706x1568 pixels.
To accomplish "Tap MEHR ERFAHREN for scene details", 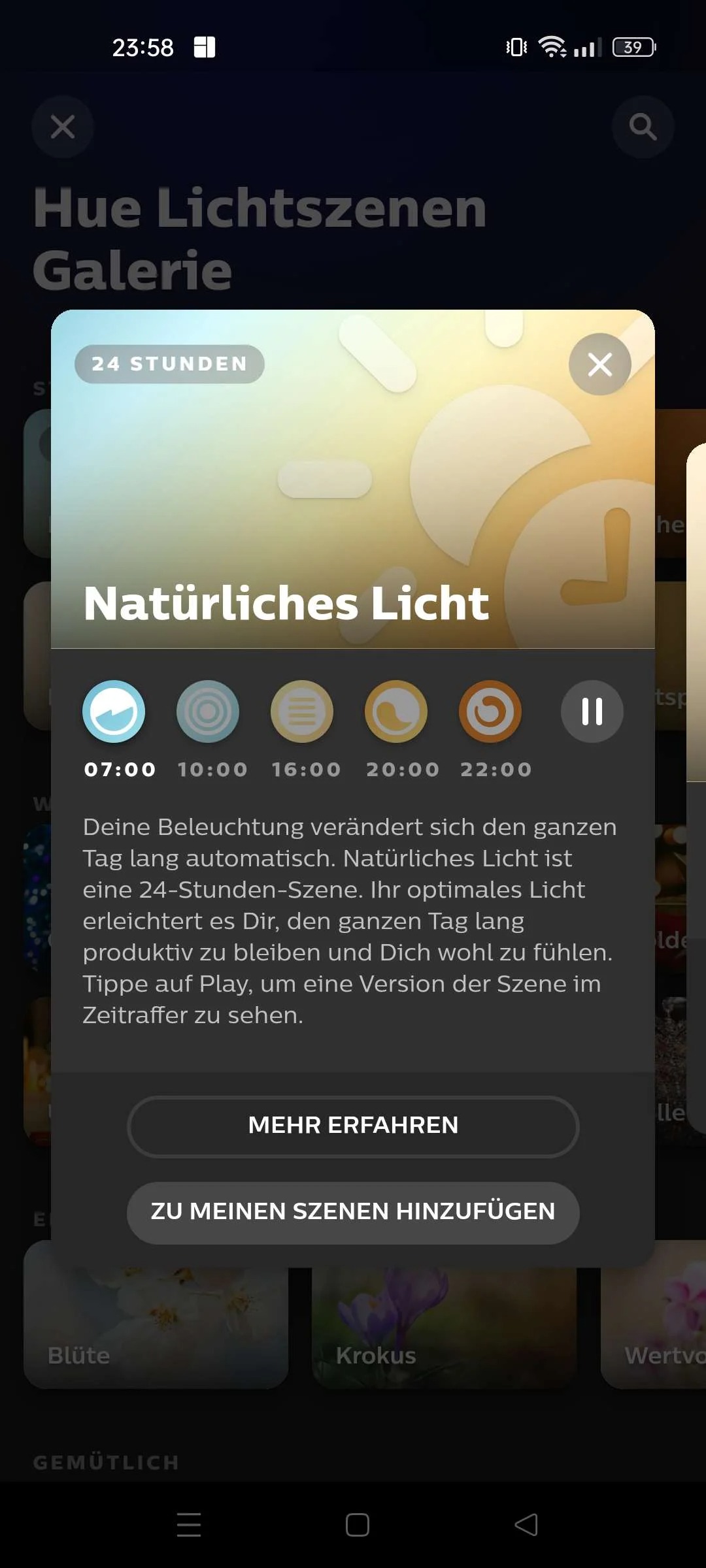I will [x=352, y=1125].
